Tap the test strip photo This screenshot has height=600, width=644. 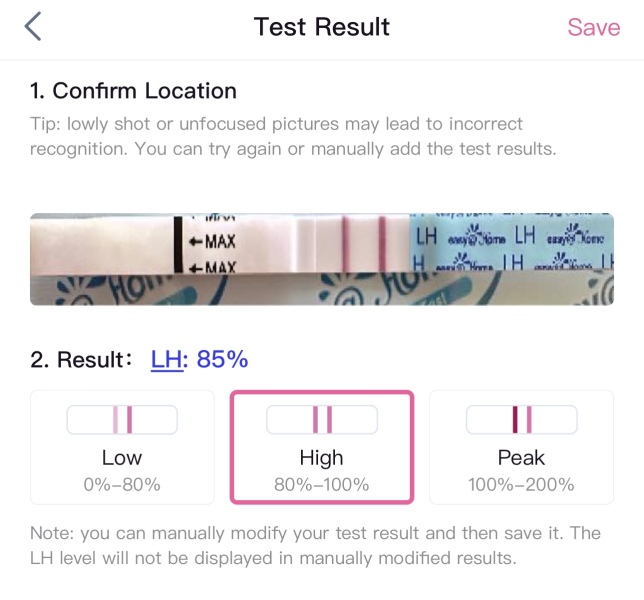point(321,258)
